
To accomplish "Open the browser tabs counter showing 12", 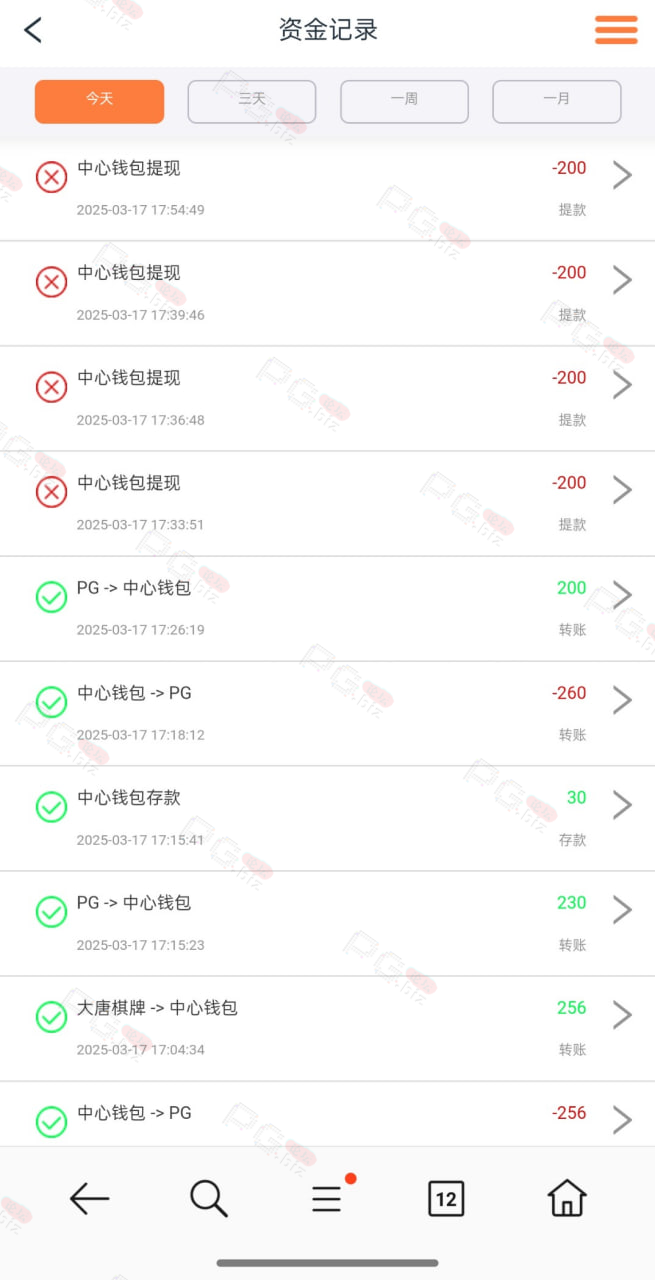I will point(446,1198).
